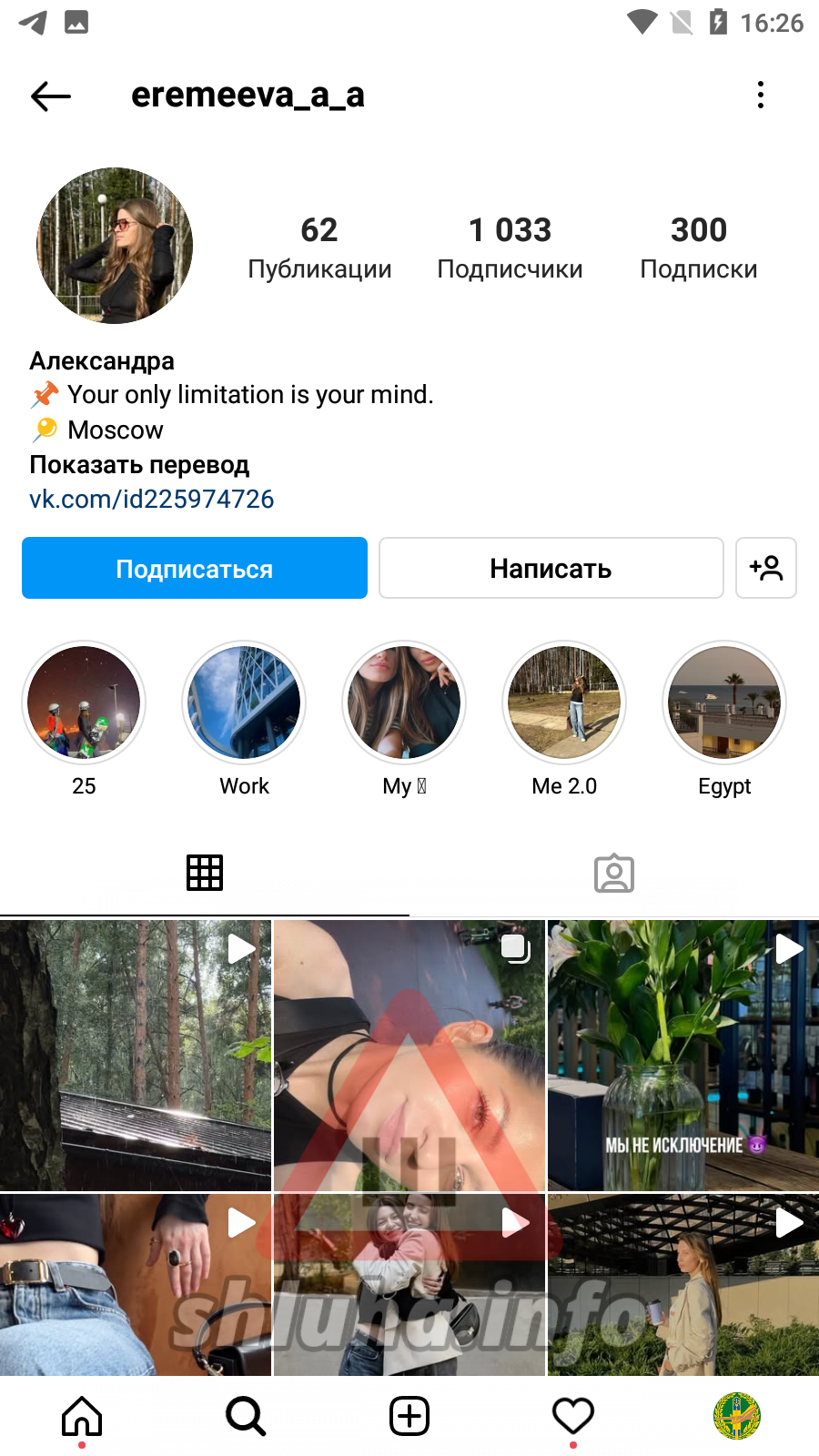
Task: Open the Me 2.0 story highlight
Action: [x=564, y=703]
